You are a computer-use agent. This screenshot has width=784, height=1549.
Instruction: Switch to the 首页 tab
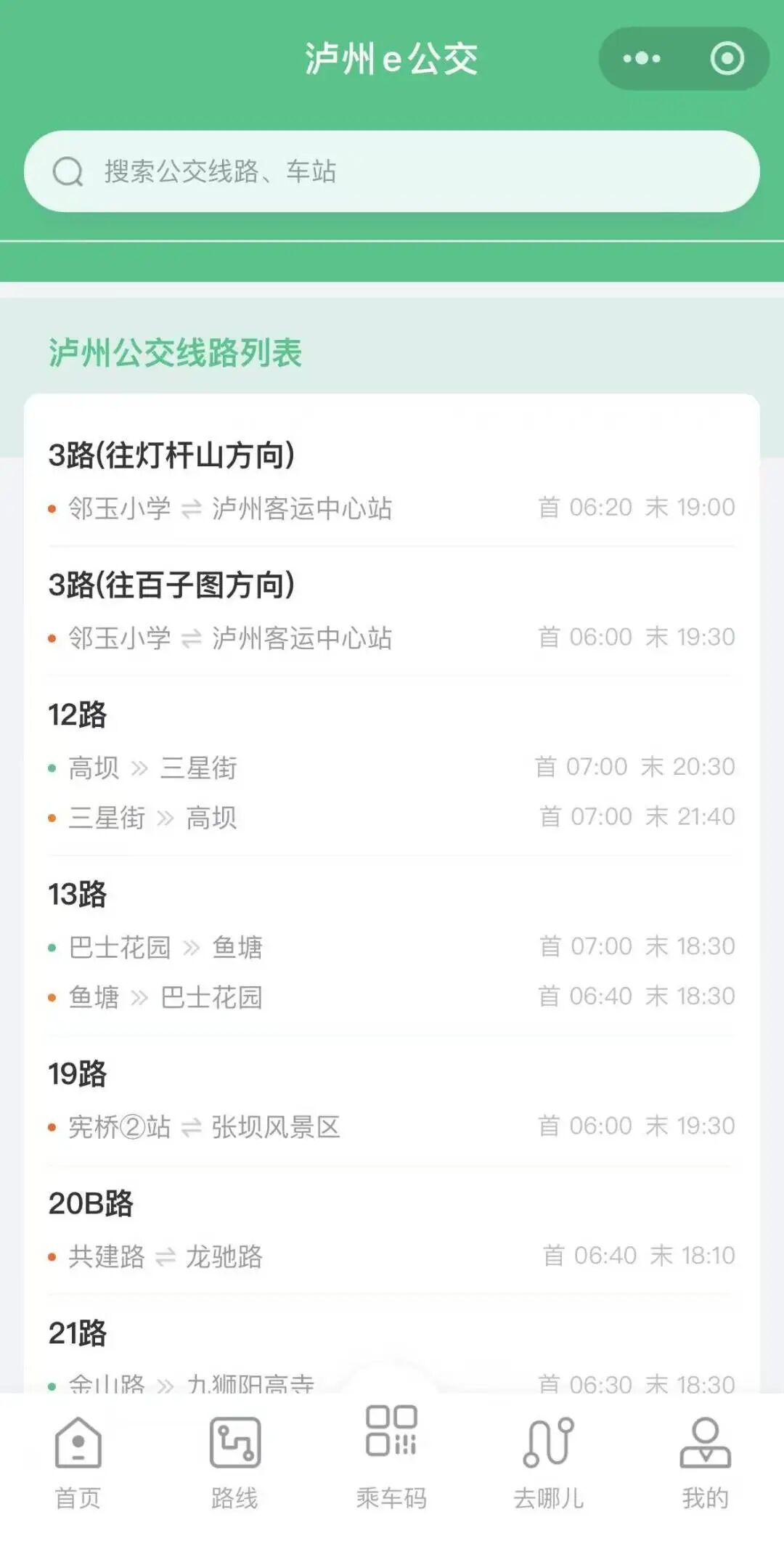point(78,1461)
